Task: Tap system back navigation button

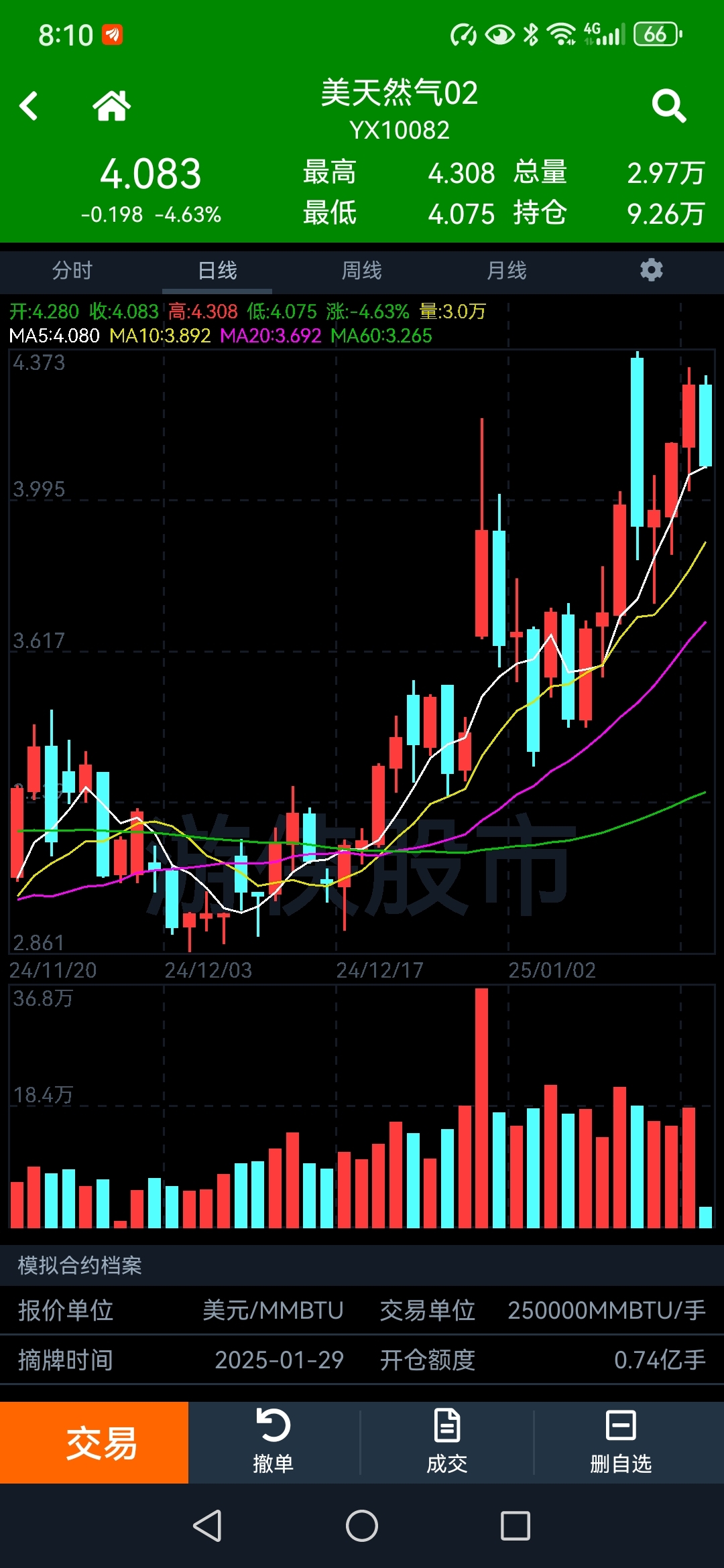Action: [x=208, y=1526]
